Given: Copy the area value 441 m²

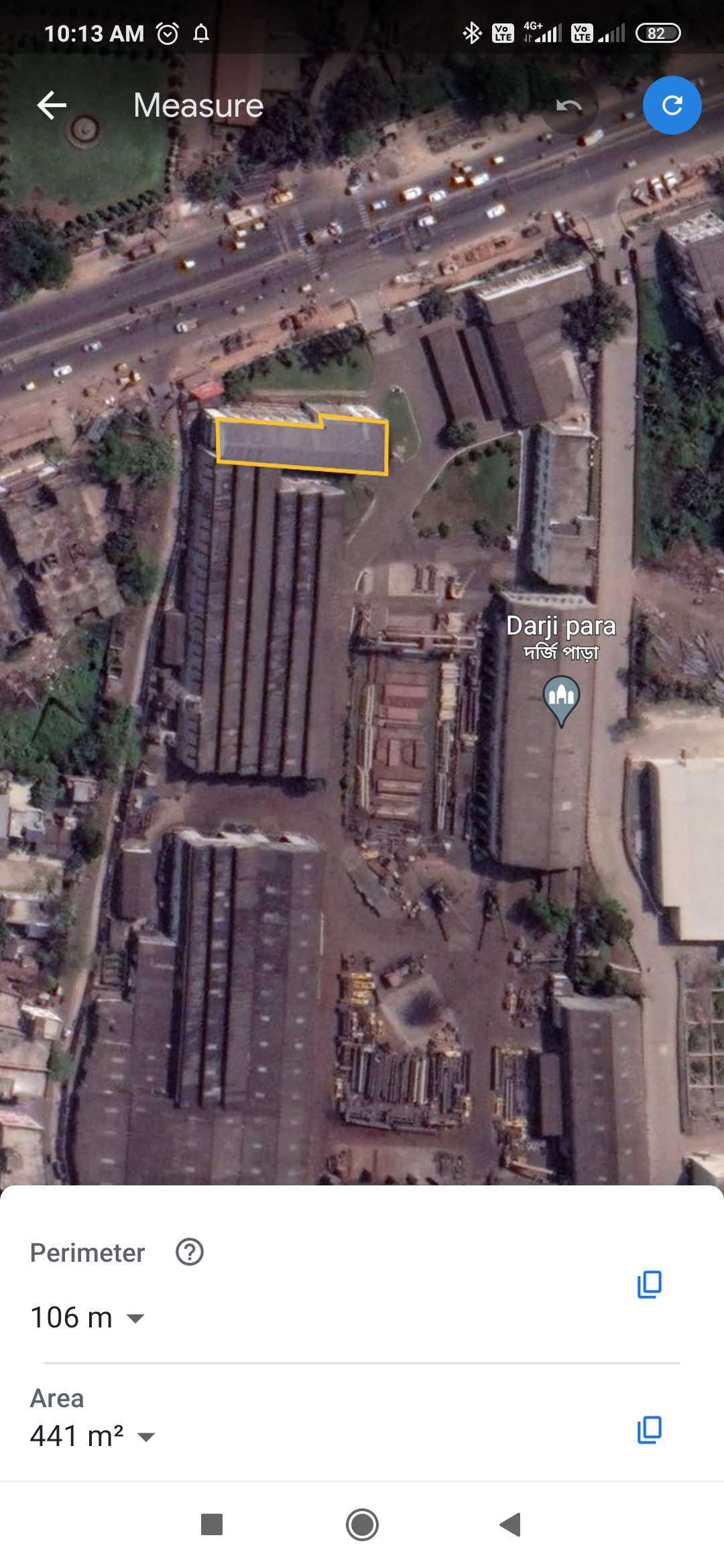Looking at the screenshot, I should pos(649,1429).
